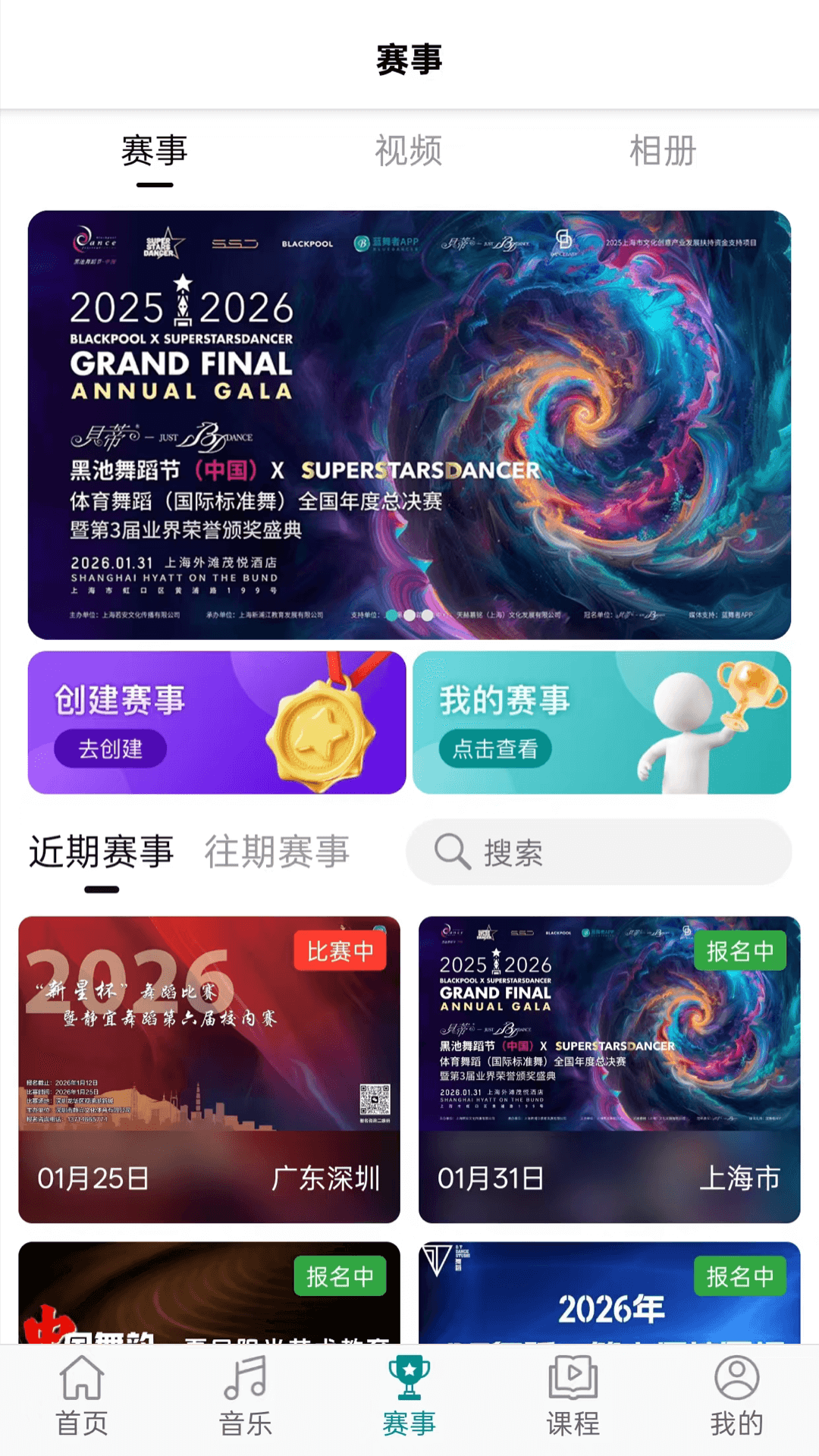Tap 点击查看 under 我的赛事
The image size is (819, 1456).
[x=494, y=749]
